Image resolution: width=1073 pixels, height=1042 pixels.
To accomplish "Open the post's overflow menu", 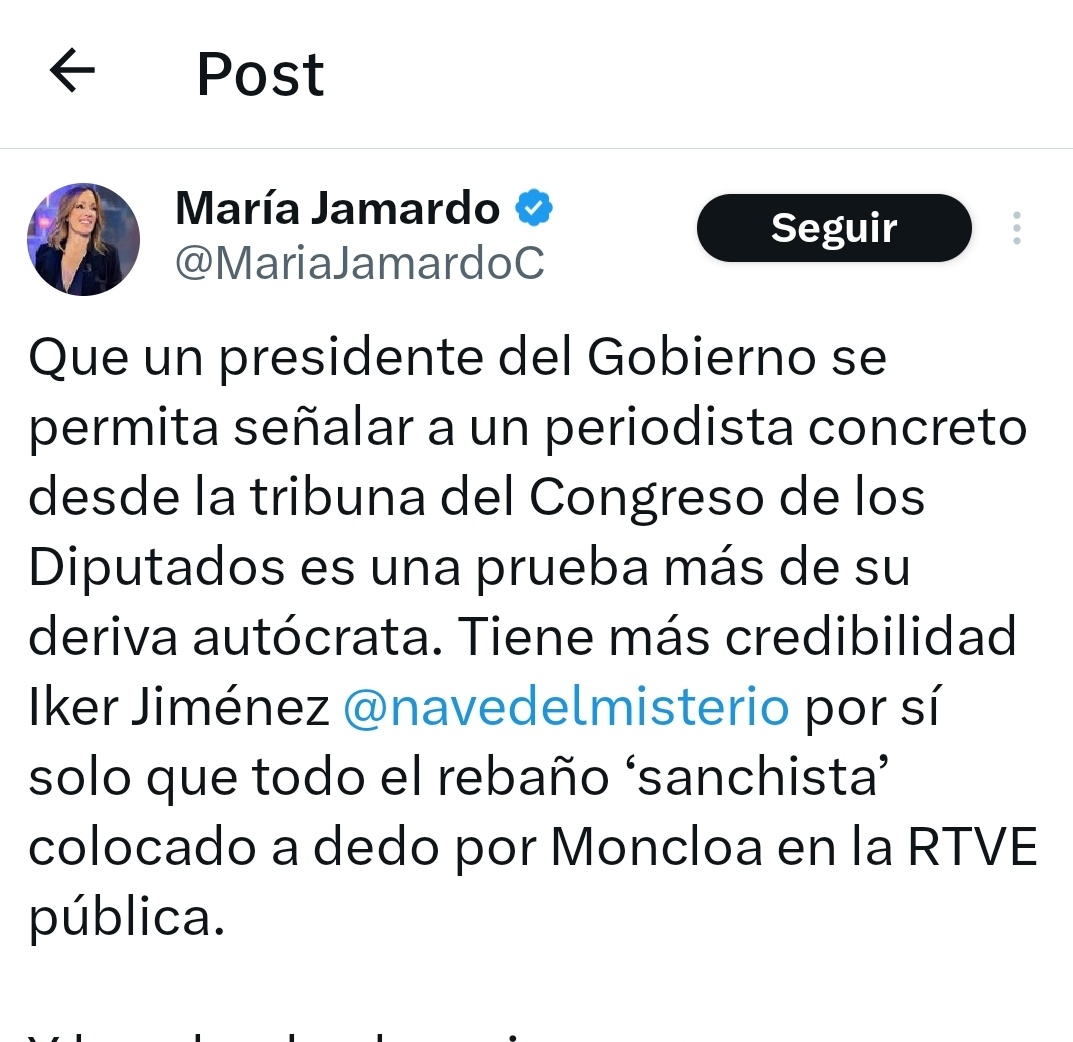I will (x=1016, y=229).
